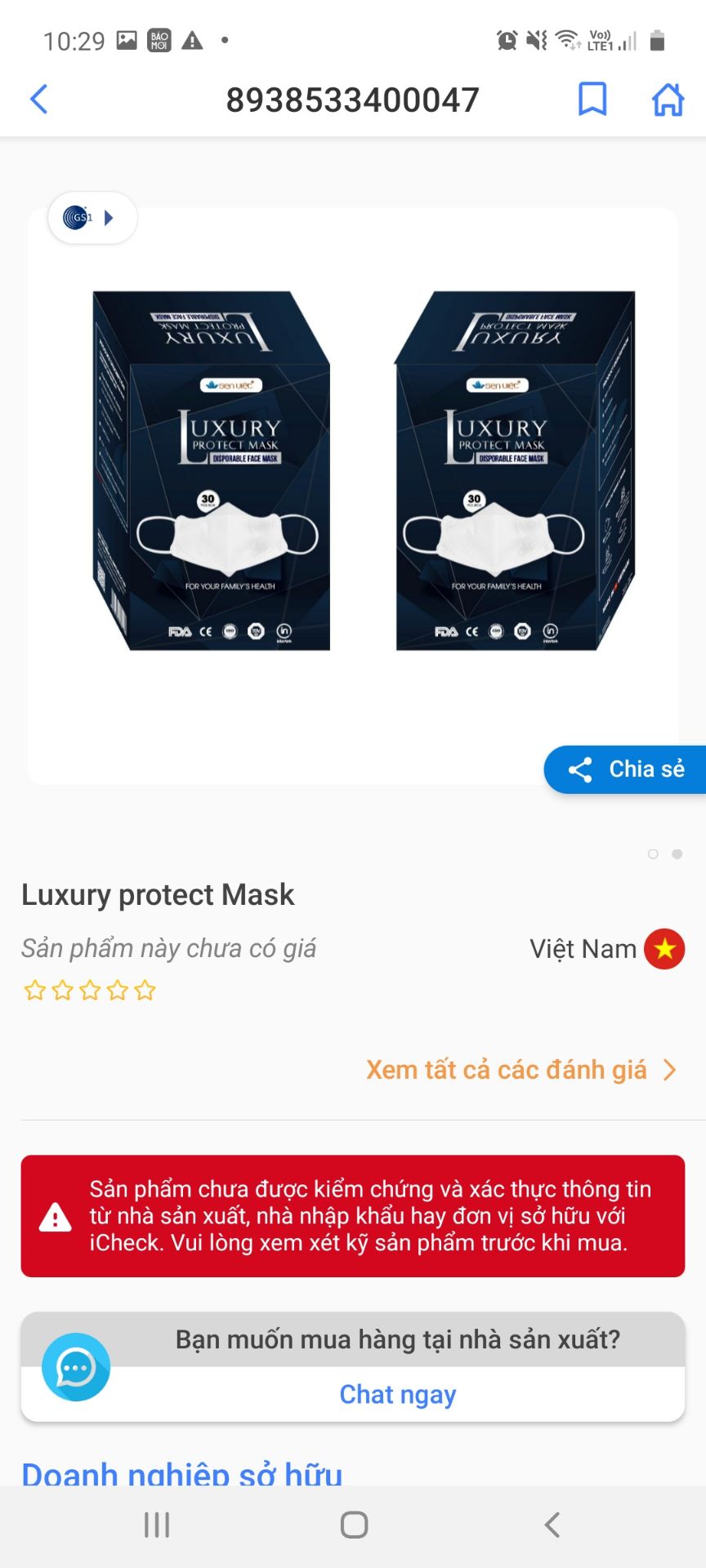The width and height of the screenshot is (706, 1568).
Task: Rate the product by tapping the first star
Action: pos(34,989)
